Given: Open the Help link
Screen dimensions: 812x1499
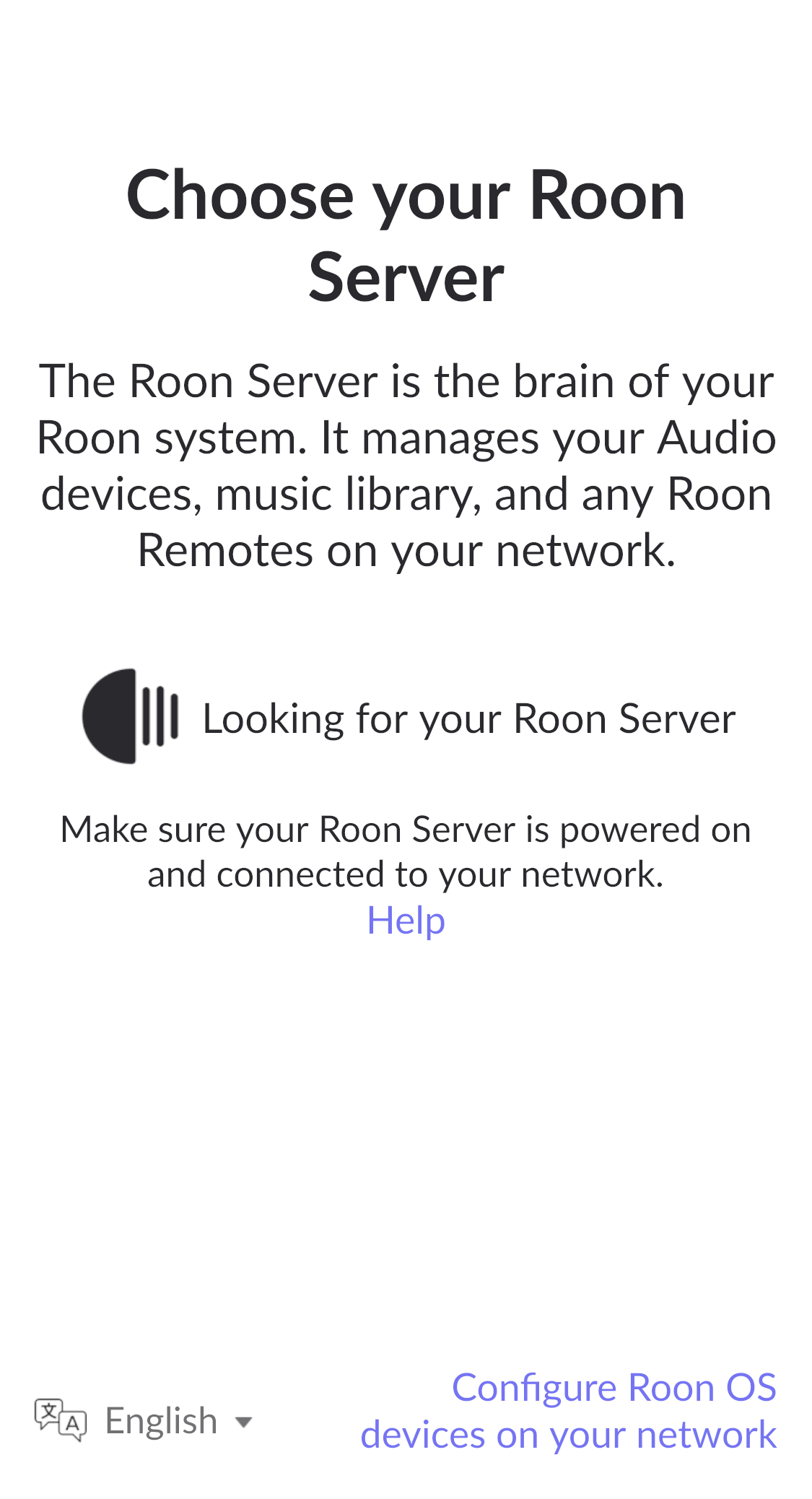Looking at the screenshot, I should (x=406, y=921).
